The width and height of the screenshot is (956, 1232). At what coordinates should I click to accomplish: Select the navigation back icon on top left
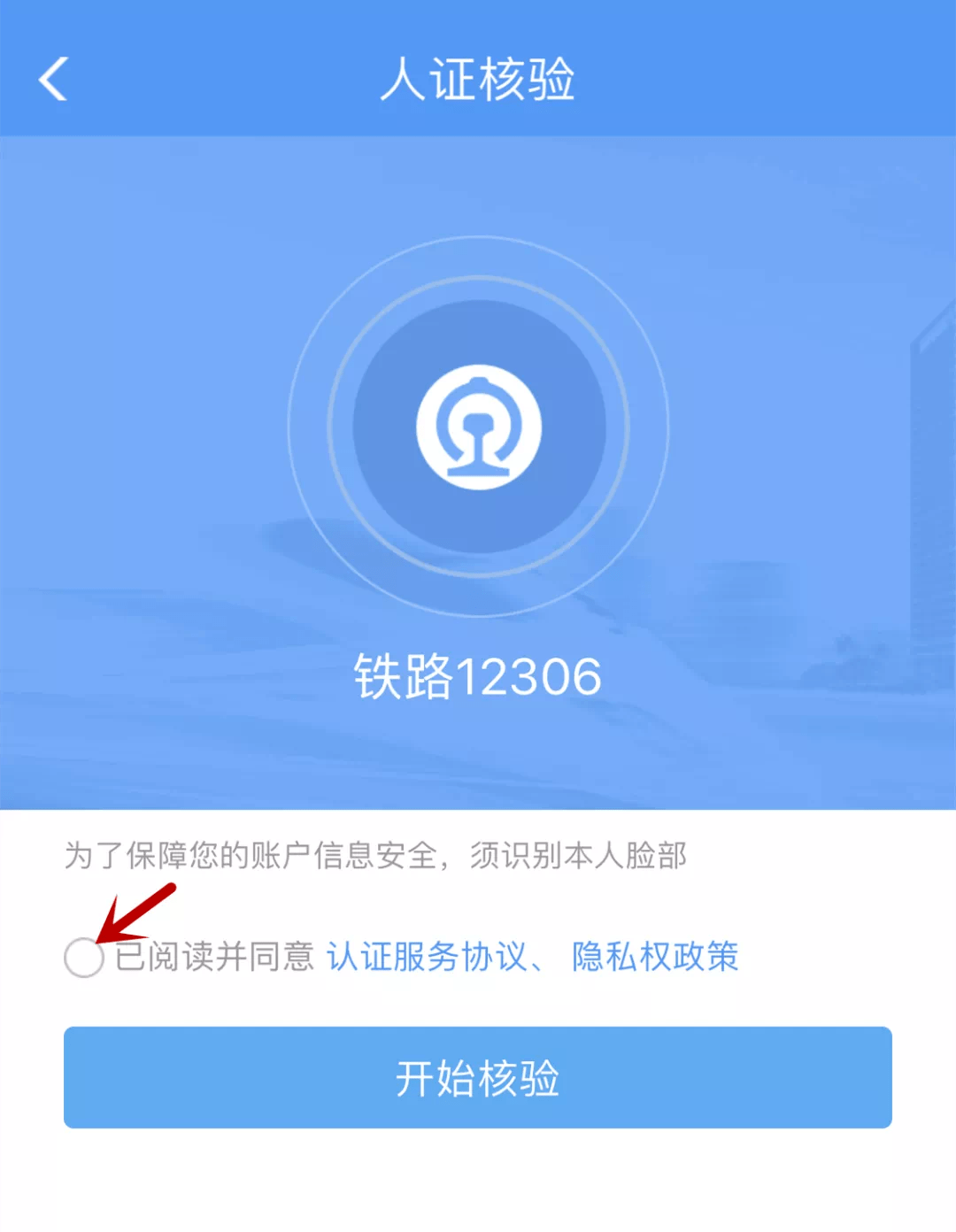pos(53,80)
